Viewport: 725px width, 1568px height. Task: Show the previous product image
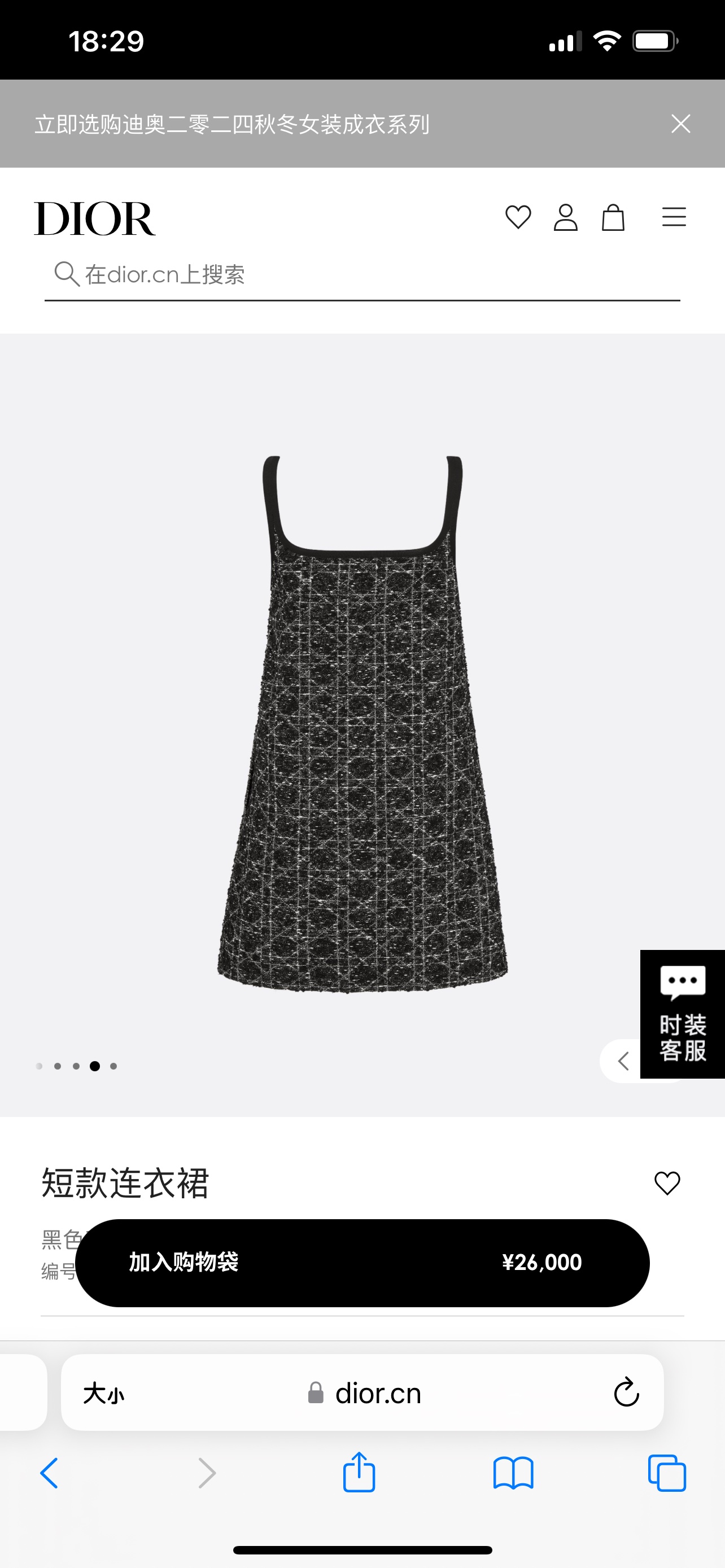point(622,1061)
